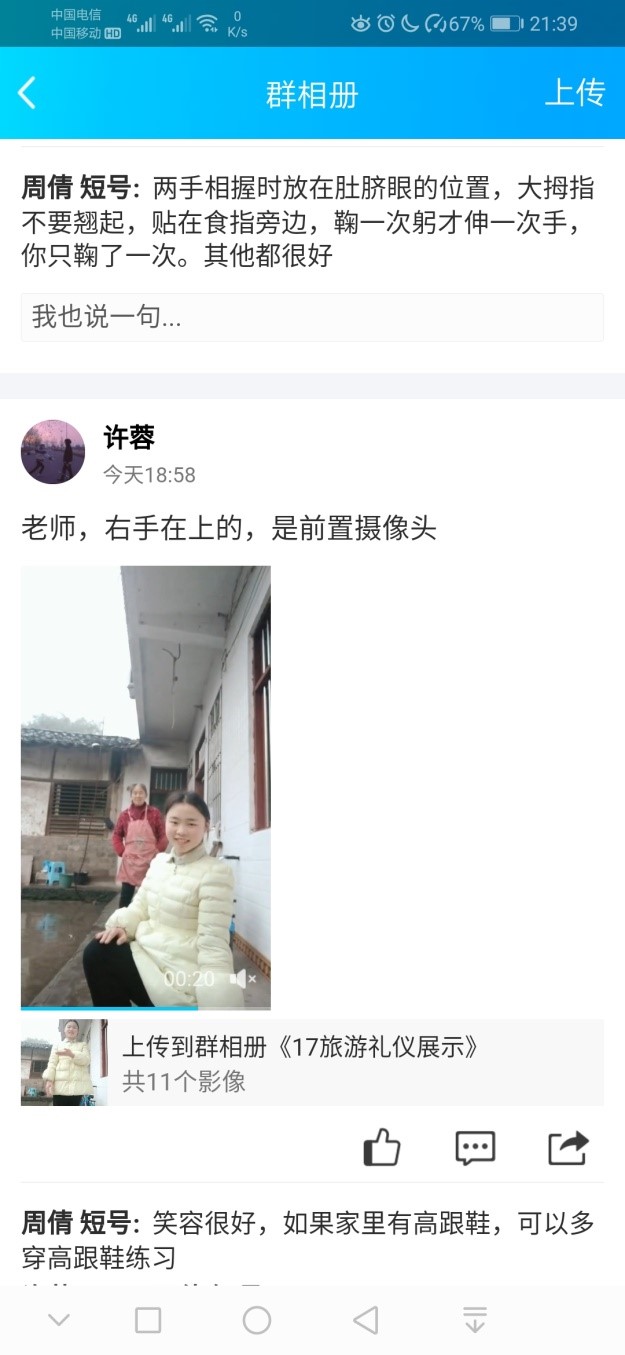The height and width of the screenshot is (1355, 625).
Task: Share 许蓉's post
Action: 568,1148
